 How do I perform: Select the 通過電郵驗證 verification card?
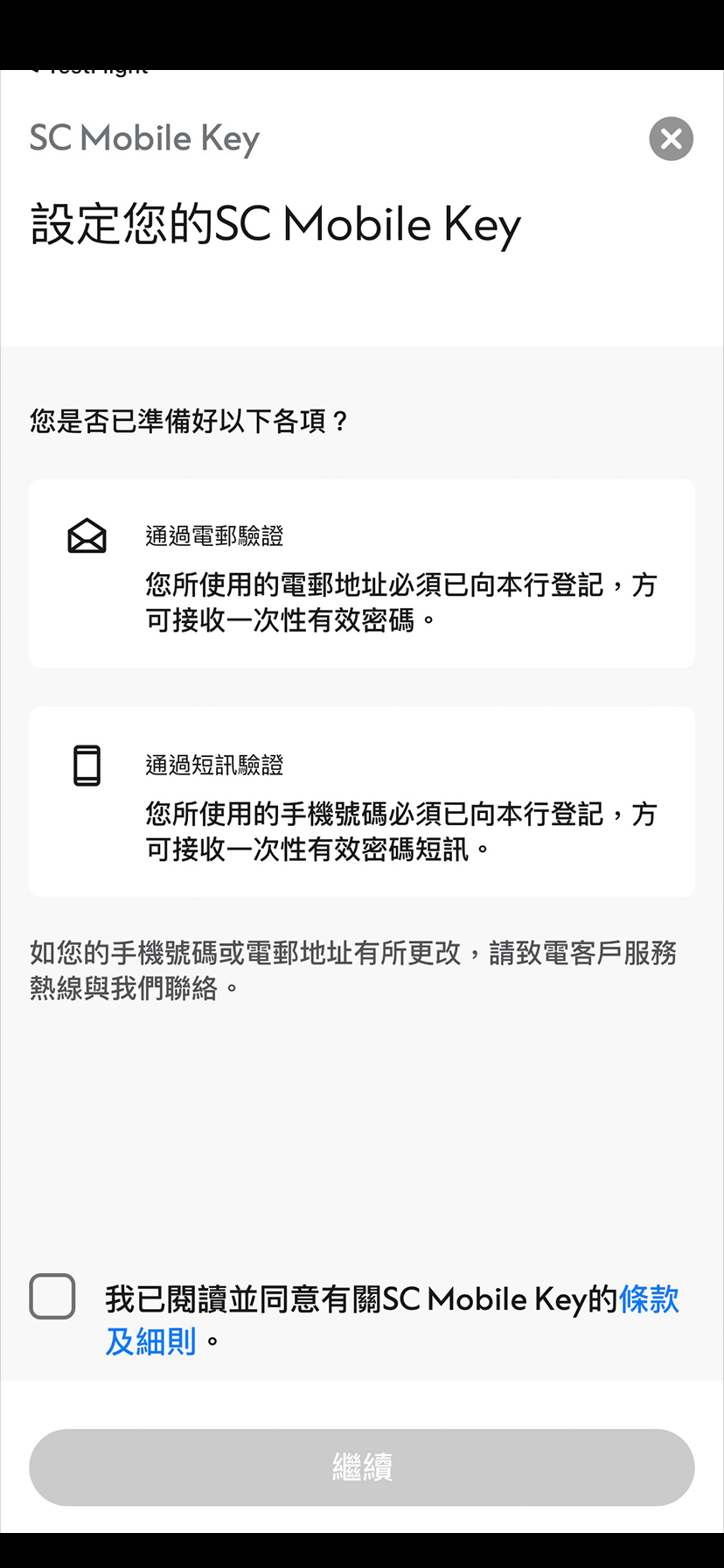[361, 573]
